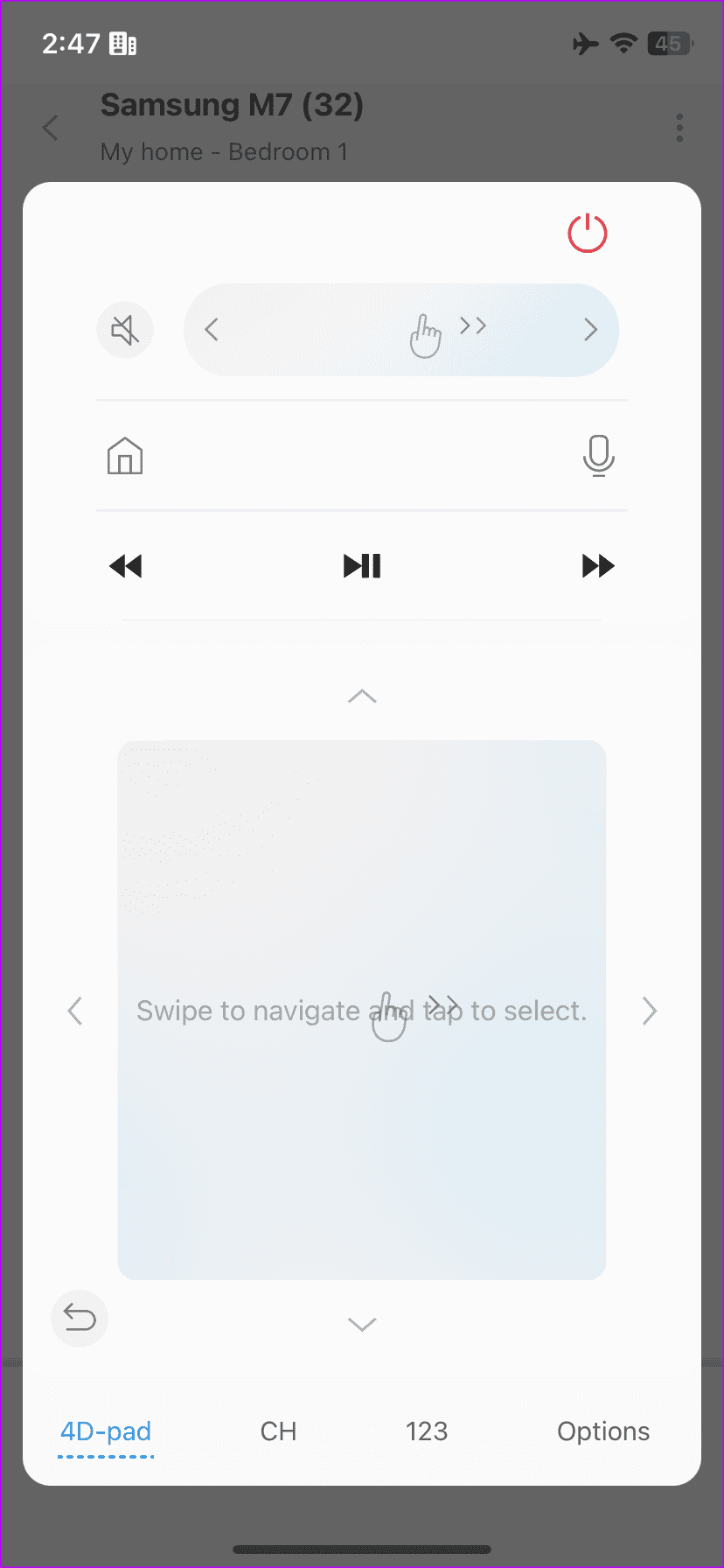
Task: Tap the Home icon on the remote
Action: [x=125, y=456]
